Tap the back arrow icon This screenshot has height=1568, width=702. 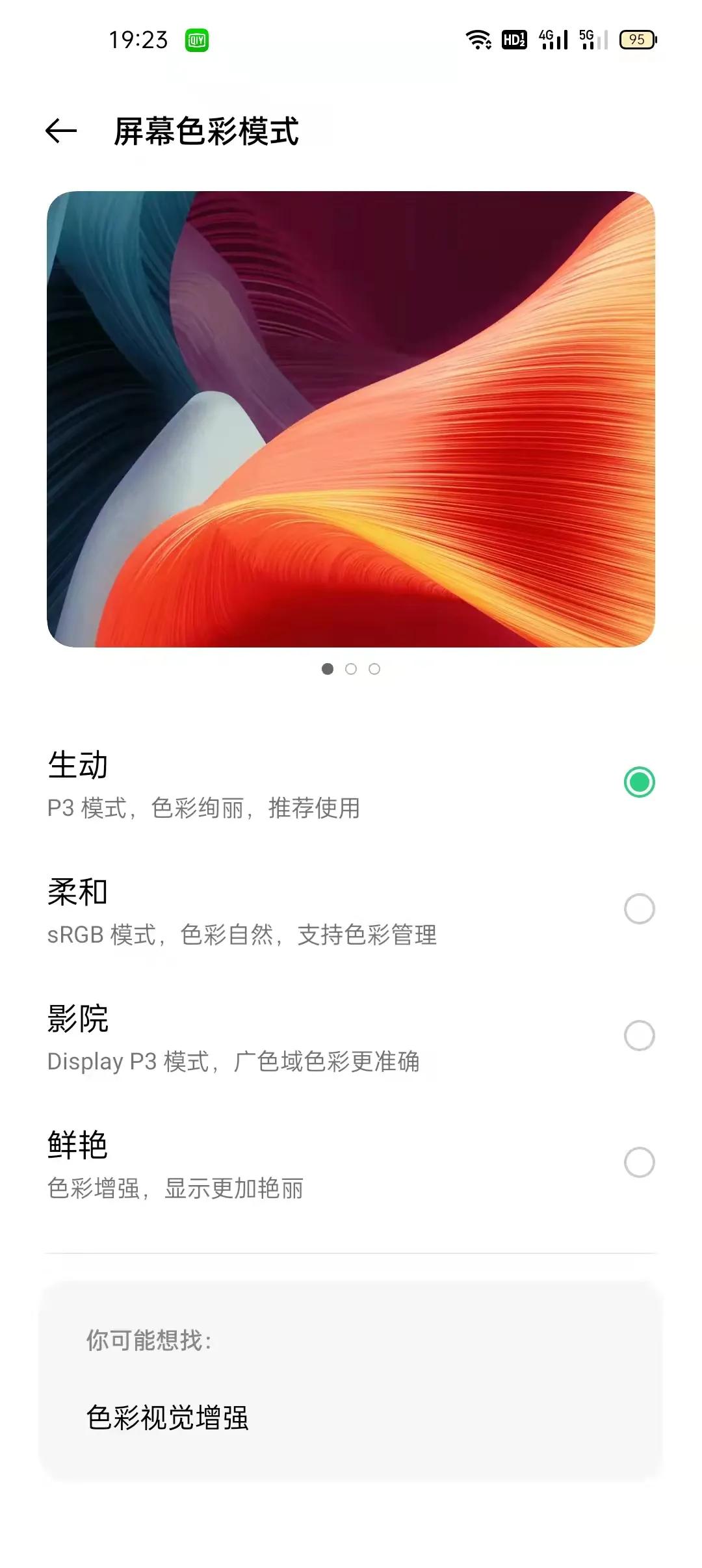[61, 131]
